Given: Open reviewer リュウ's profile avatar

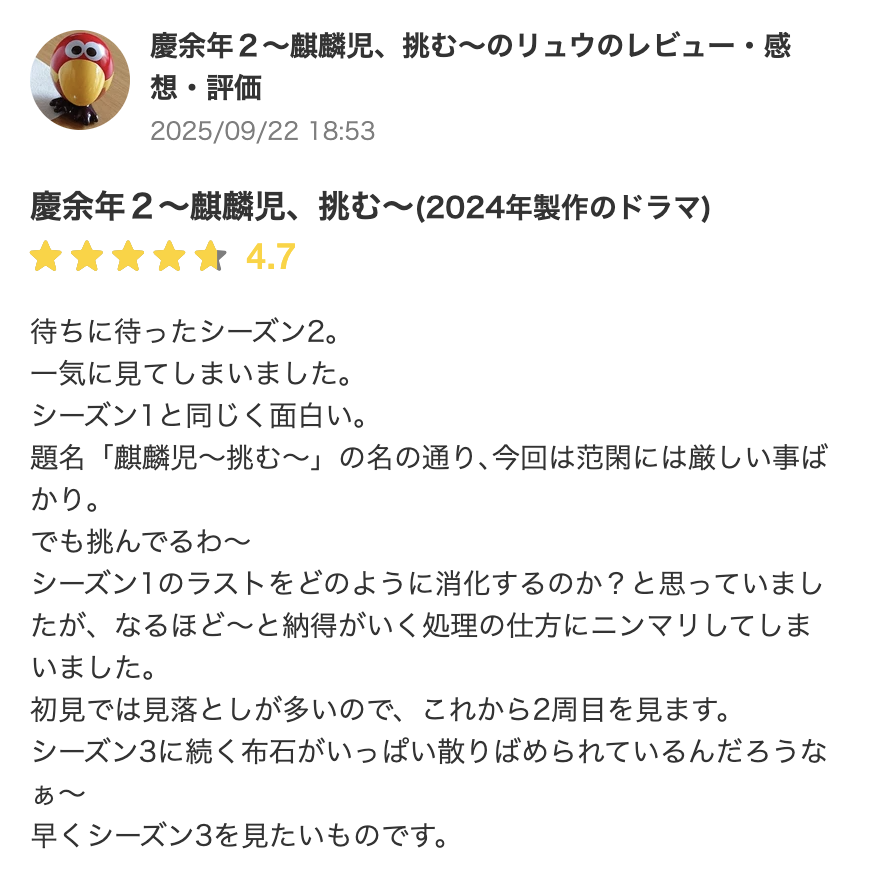Looking at the screenshot, I should [x=81, y=80].
